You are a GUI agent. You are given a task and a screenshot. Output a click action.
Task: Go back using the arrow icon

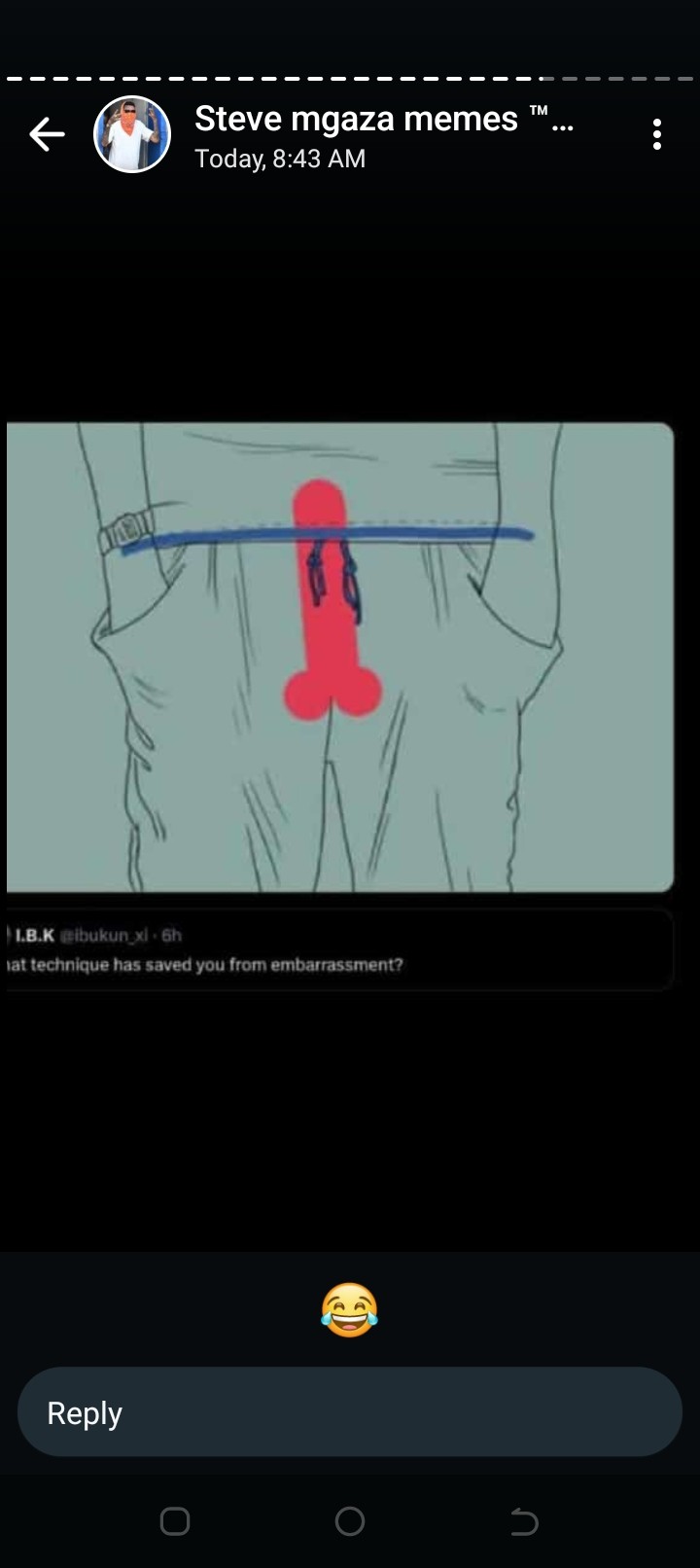(47, 134)
